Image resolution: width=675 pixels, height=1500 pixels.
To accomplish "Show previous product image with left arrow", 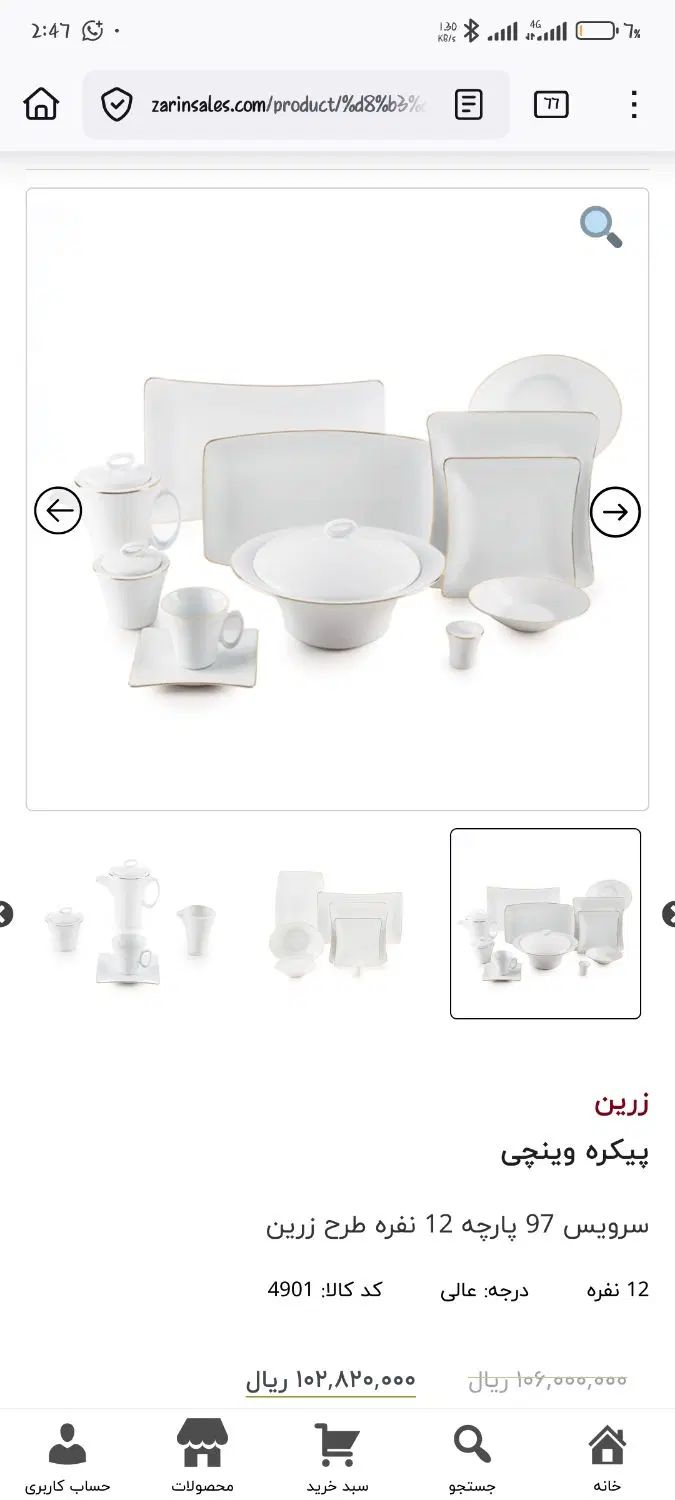I will click(58, 511).
